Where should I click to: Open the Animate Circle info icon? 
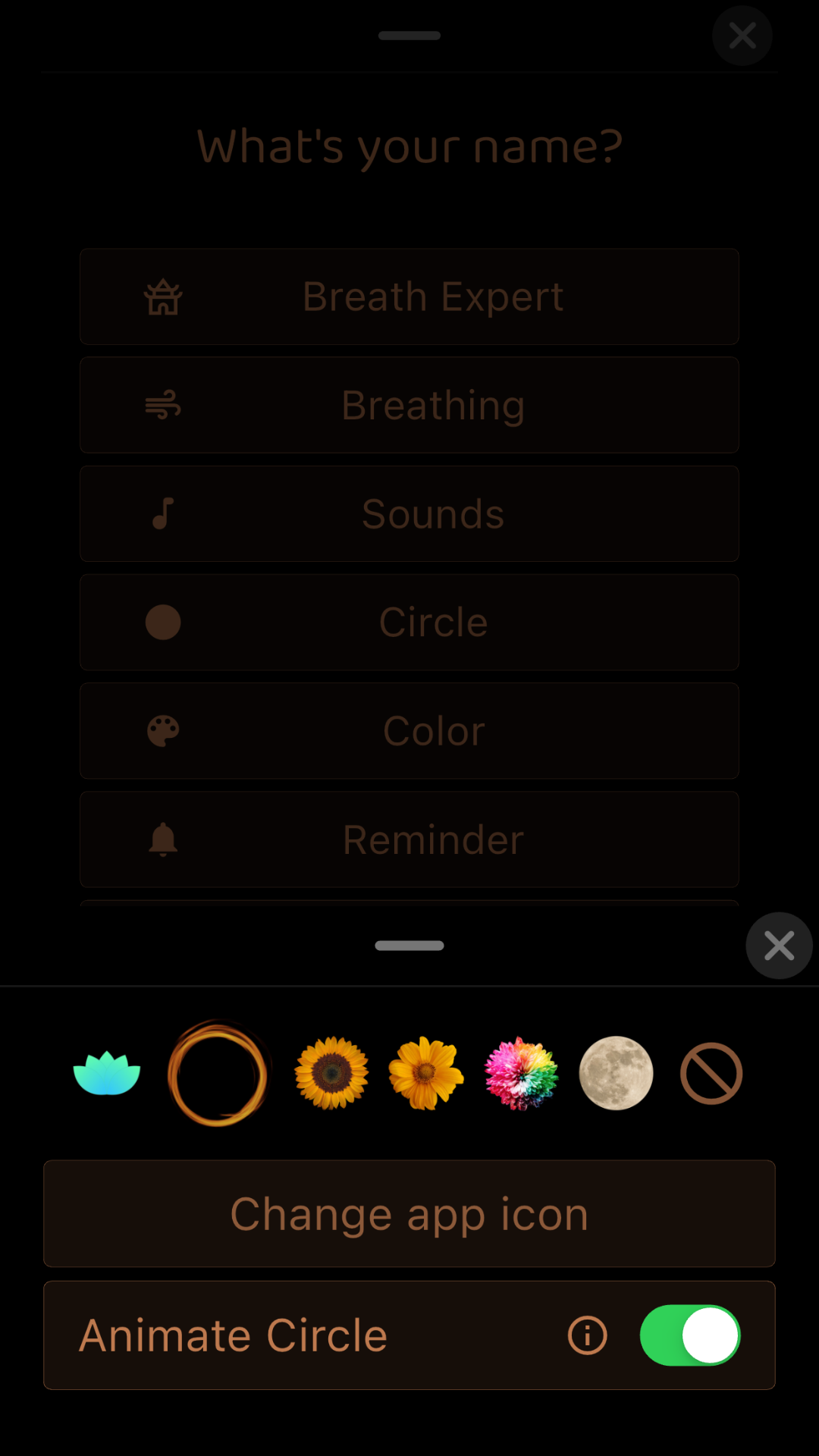click(588, 1335)
